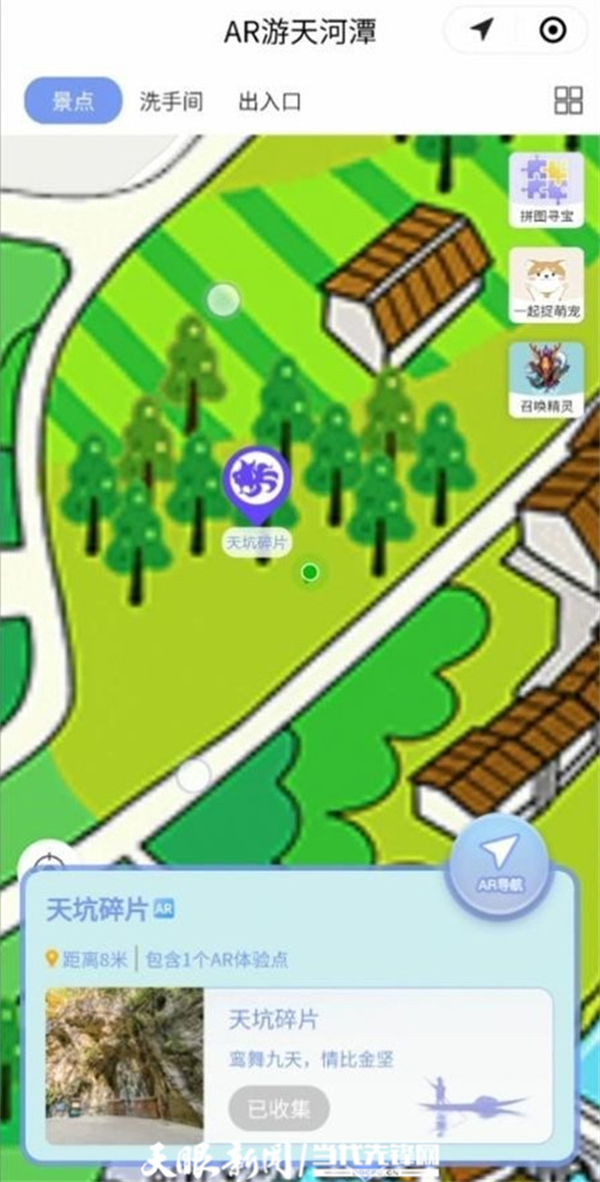Start AR导航 navigation

pos(499,858)
